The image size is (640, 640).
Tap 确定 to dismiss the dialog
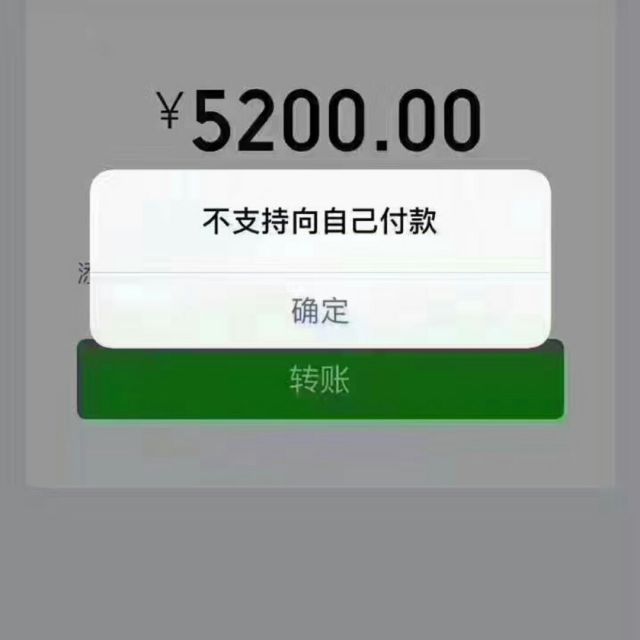point(320,310)
